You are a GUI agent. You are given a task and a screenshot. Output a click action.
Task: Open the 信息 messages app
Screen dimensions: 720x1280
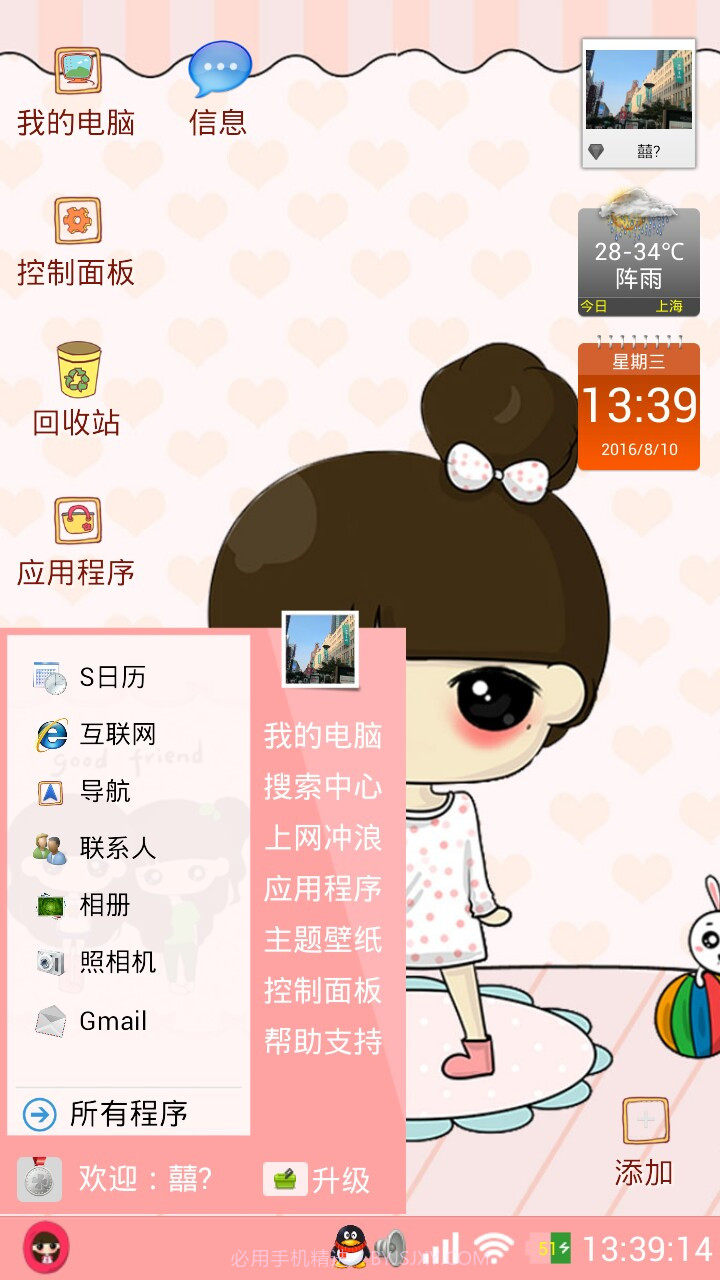coord(219,92)
